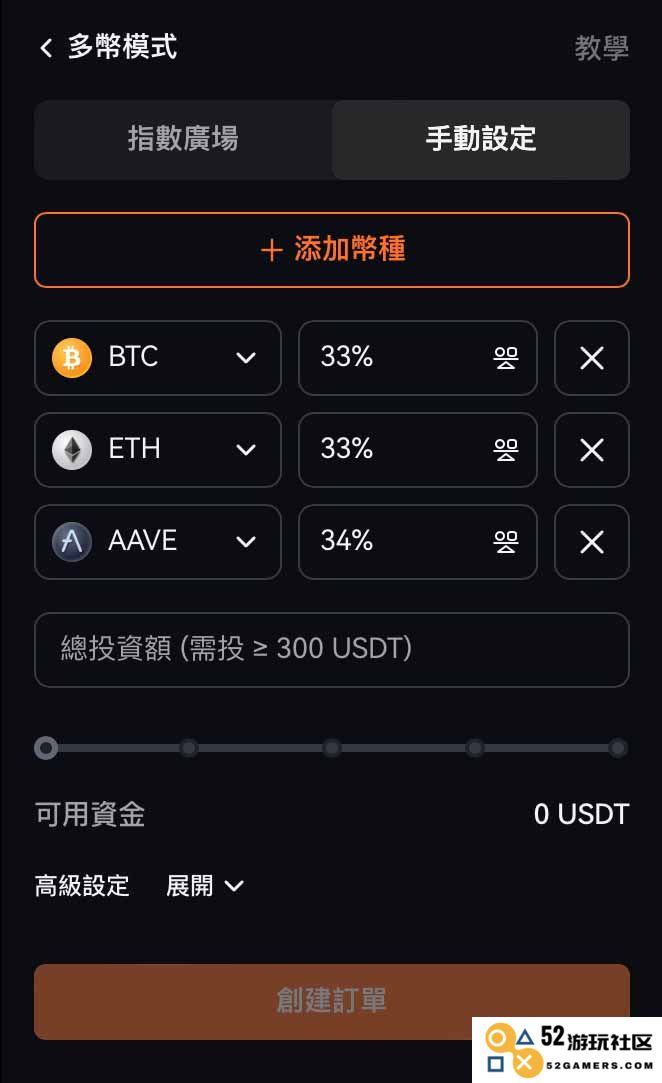Open the 教學 tutorial link

point(601,48)
